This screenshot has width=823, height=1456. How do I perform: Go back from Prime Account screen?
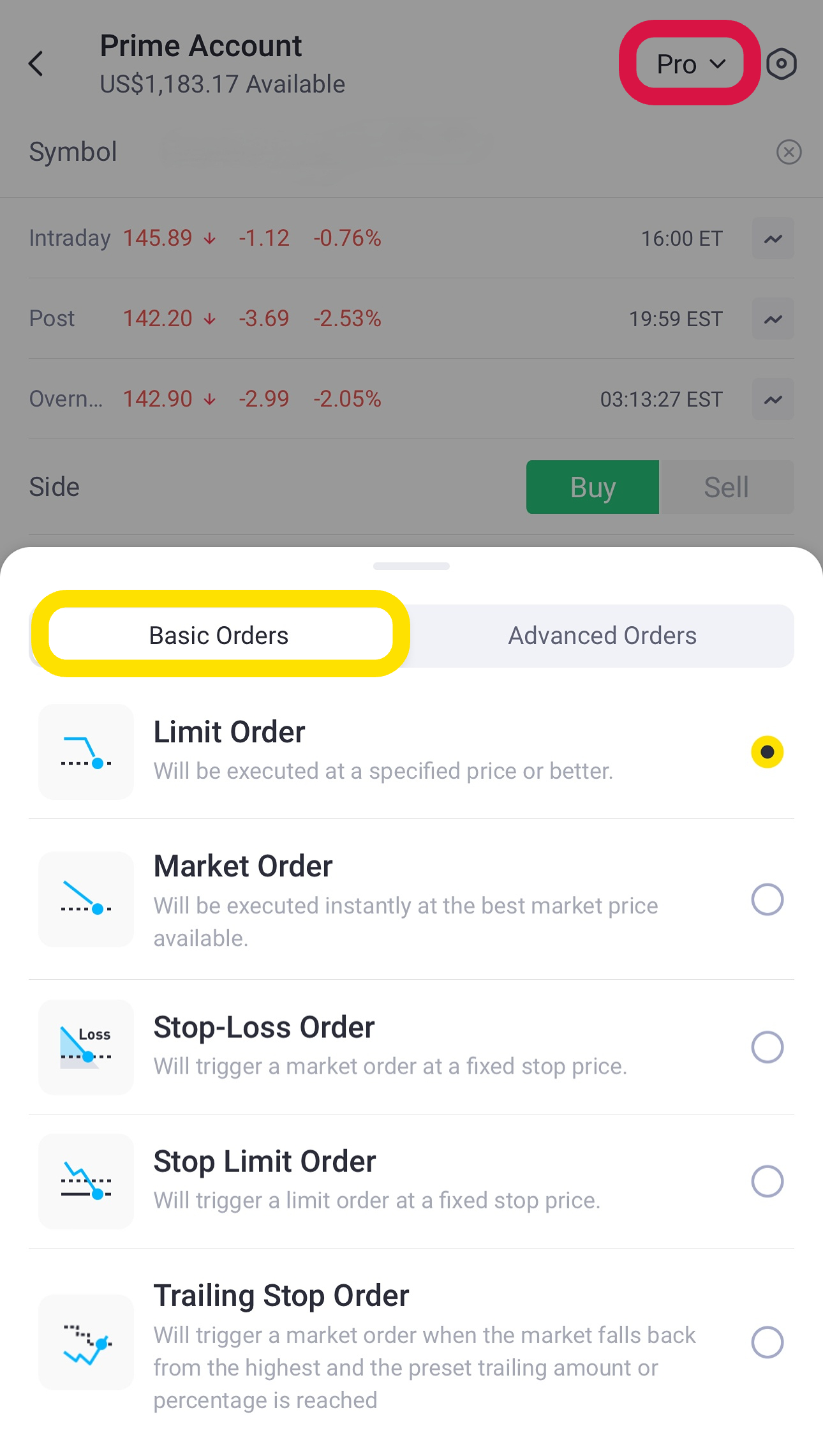pyautogui.click(x=36, y=64)
